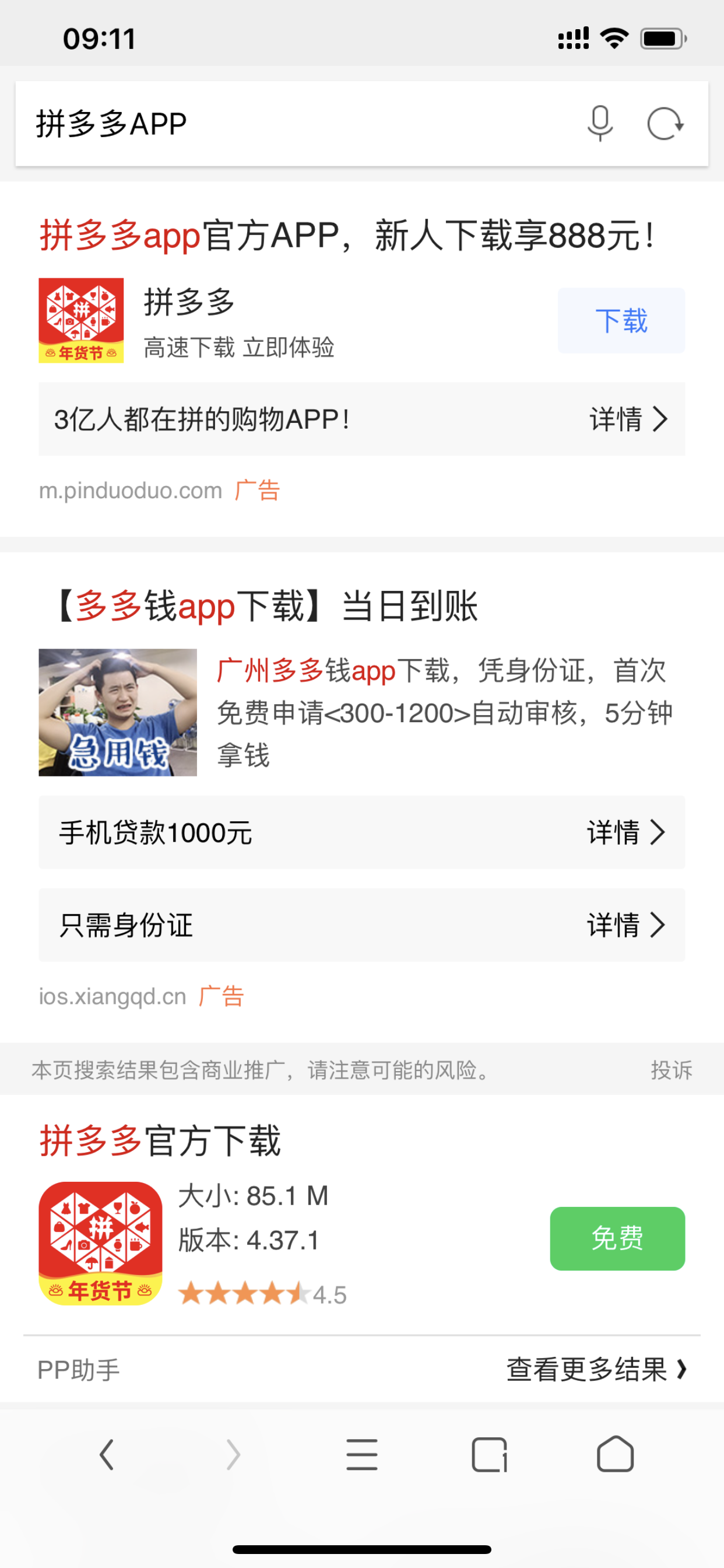Tap the 急用钱 loan ad thumbnail

(118, 712)
